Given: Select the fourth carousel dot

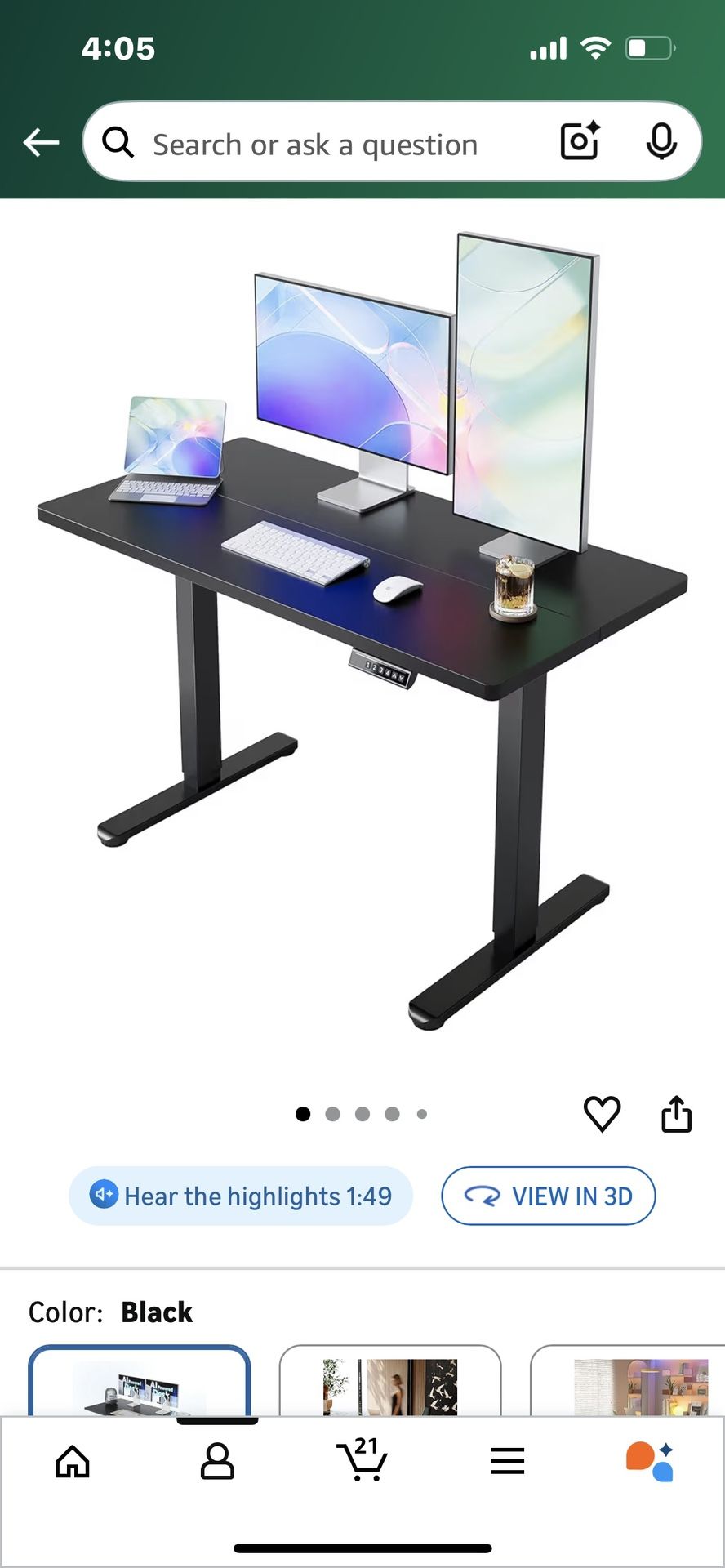Looking at the screenshot, I should pyautogui.click(x=393, y=1112).
